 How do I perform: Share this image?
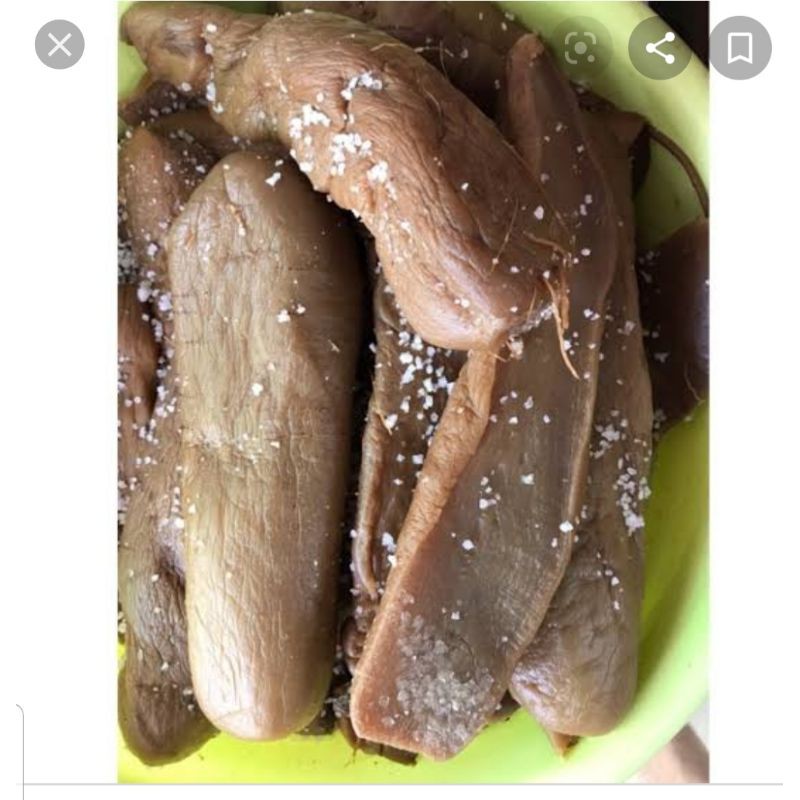point(660,47)
